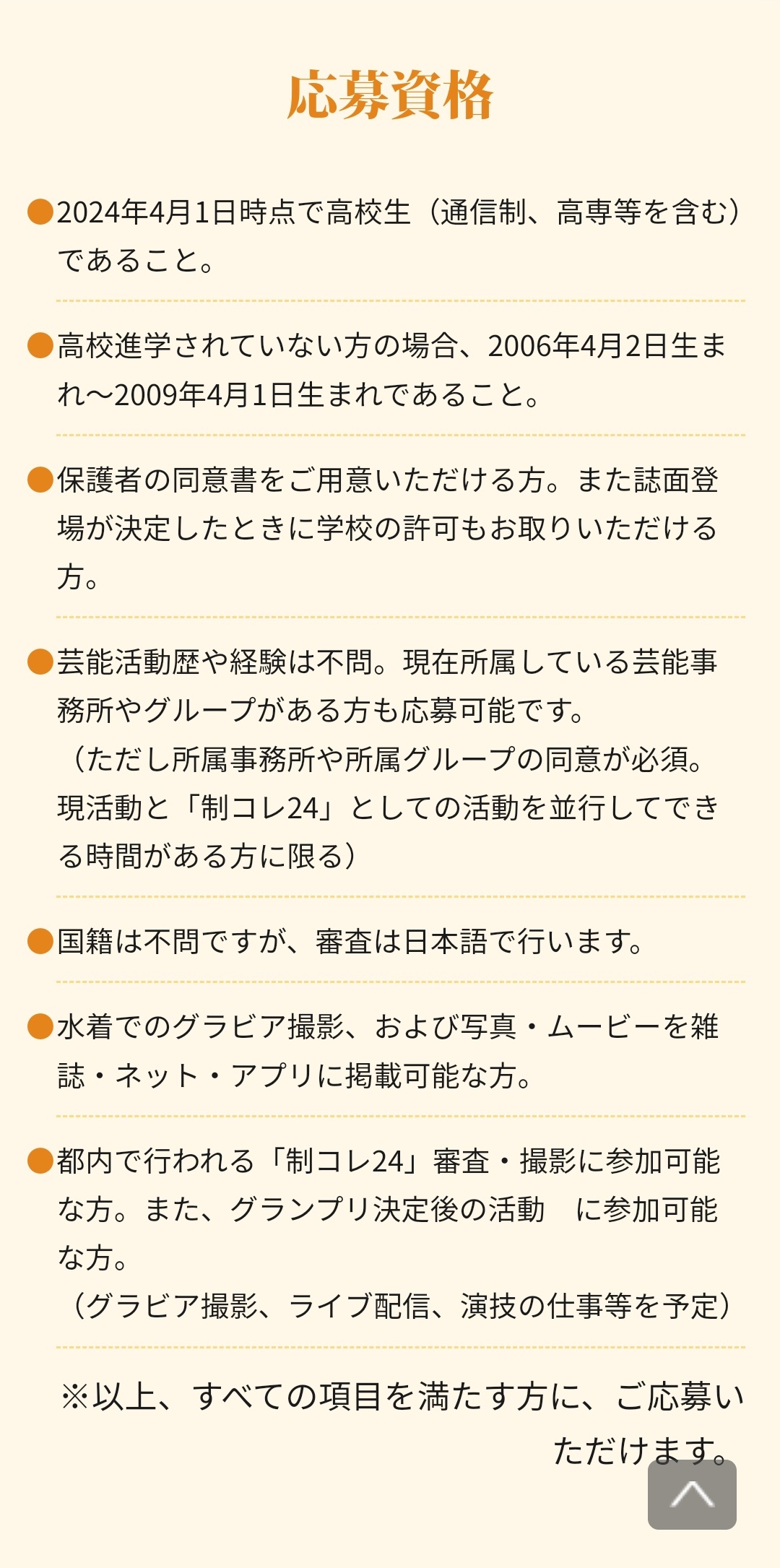Tap the scroll-to-top arrow button

(692, 1494)
